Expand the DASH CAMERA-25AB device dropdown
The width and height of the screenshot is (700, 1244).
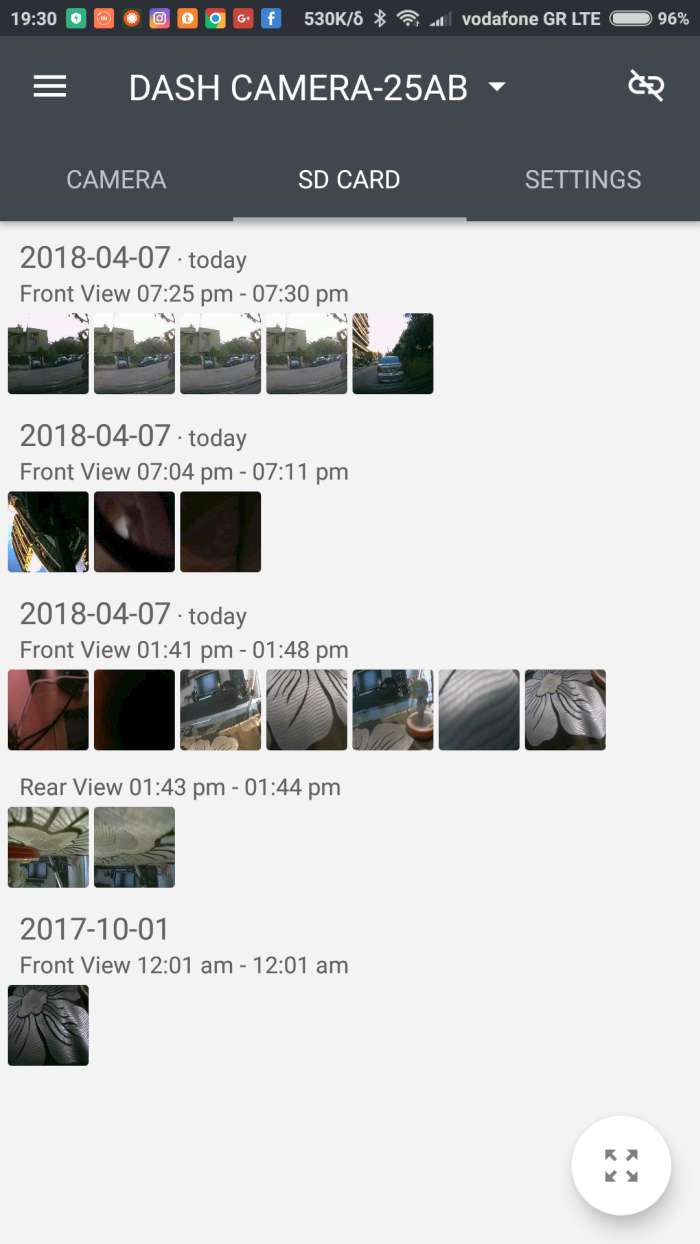tap(497, 87)
